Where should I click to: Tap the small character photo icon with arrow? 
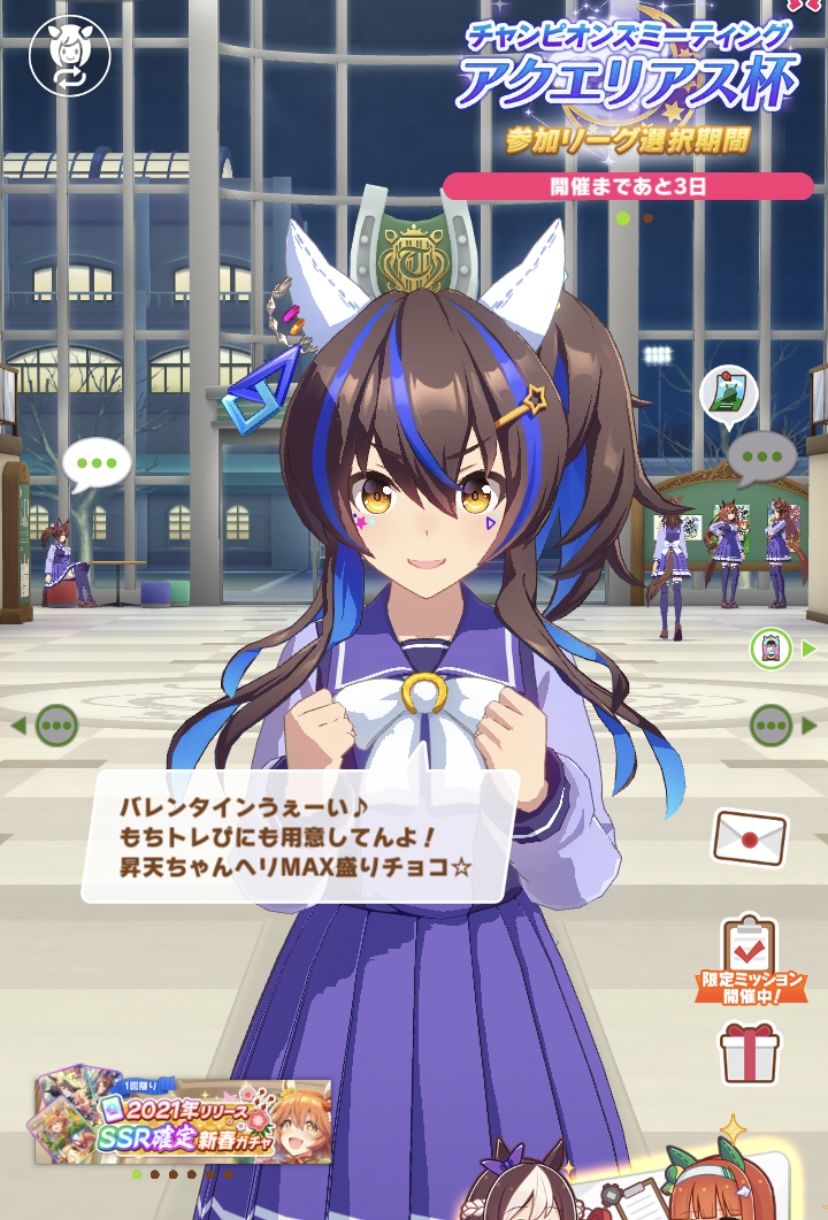pyautogui.click(x=771, y=648)
